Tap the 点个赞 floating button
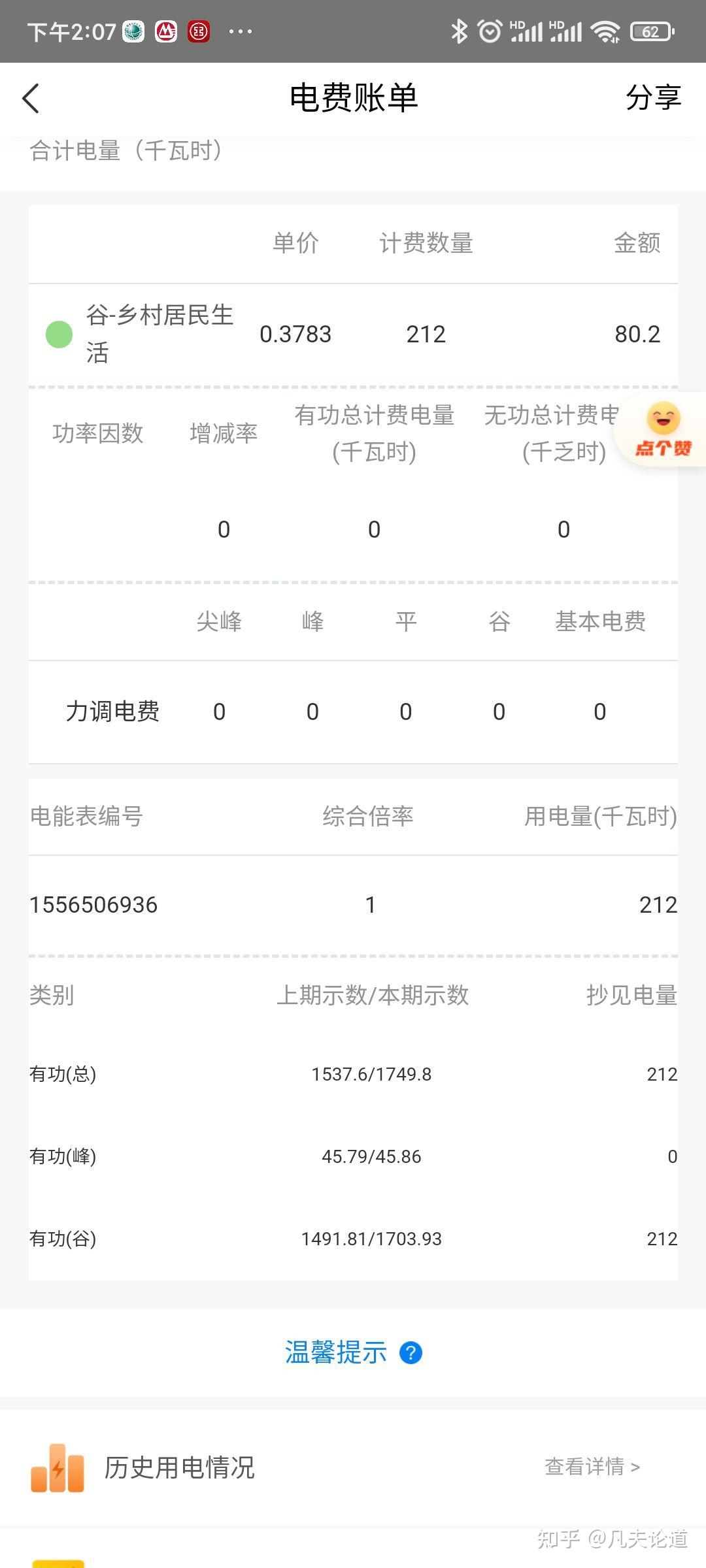Screen dimensions: 706x1568 tap(662, 429)
